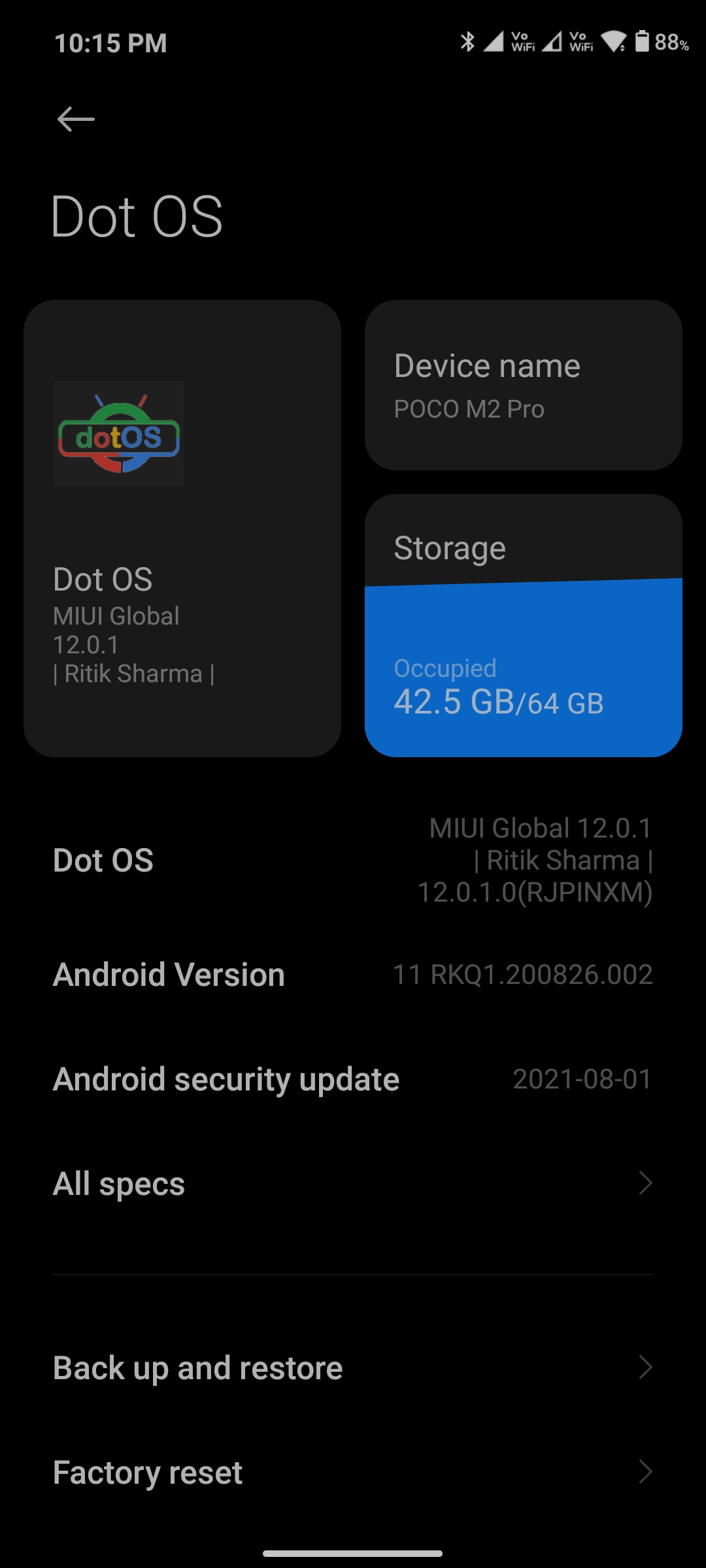Open the Device name card
This screenshot has width=706, height=1568.
pos(523,385)
